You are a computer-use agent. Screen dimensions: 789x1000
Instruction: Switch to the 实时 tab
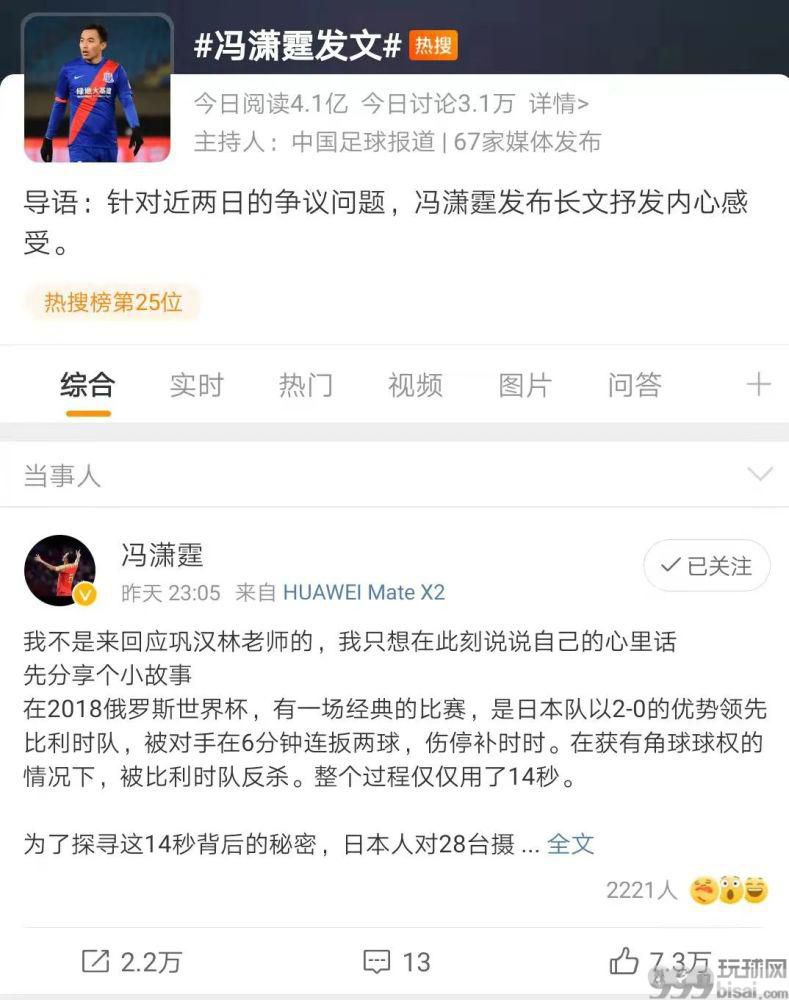tap(196, 385)
